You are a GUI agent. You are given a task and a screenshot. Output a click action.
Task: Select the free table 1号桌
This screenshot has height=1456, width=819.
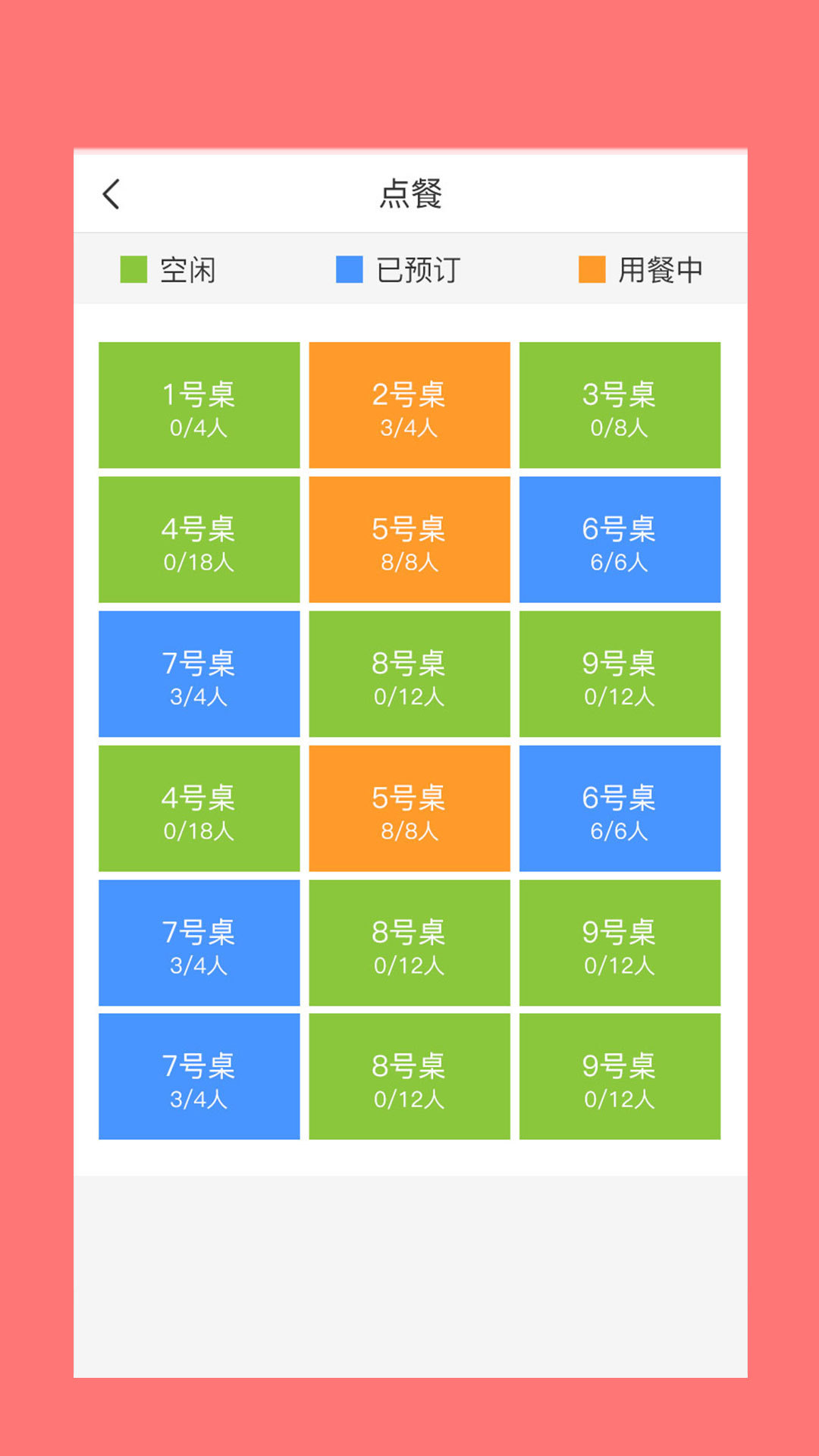click(x=199, y=405)
